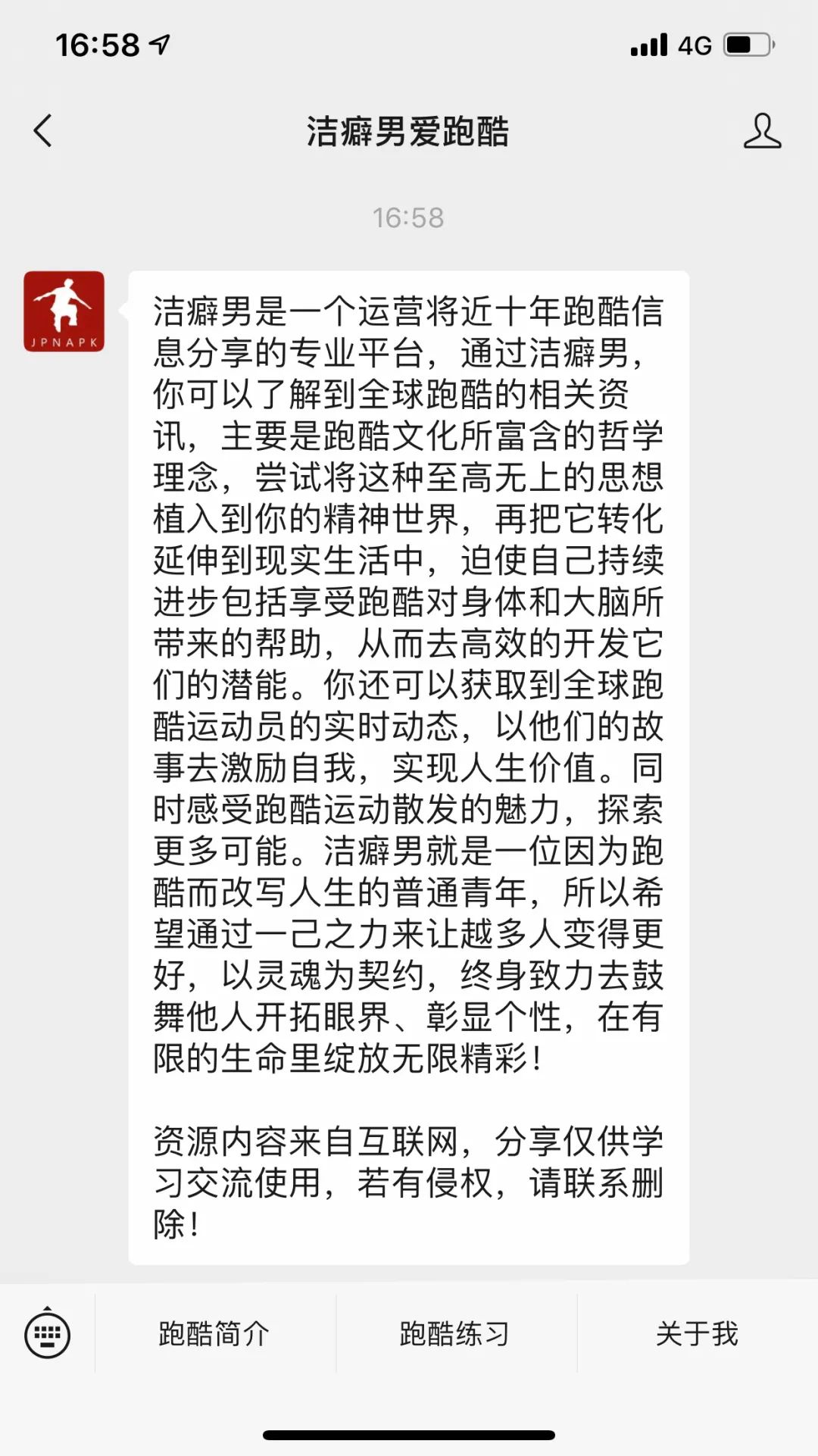The image size is (818, 1456).
Task: Open the 跑酷练习 menu
Action: (455, 1334)
